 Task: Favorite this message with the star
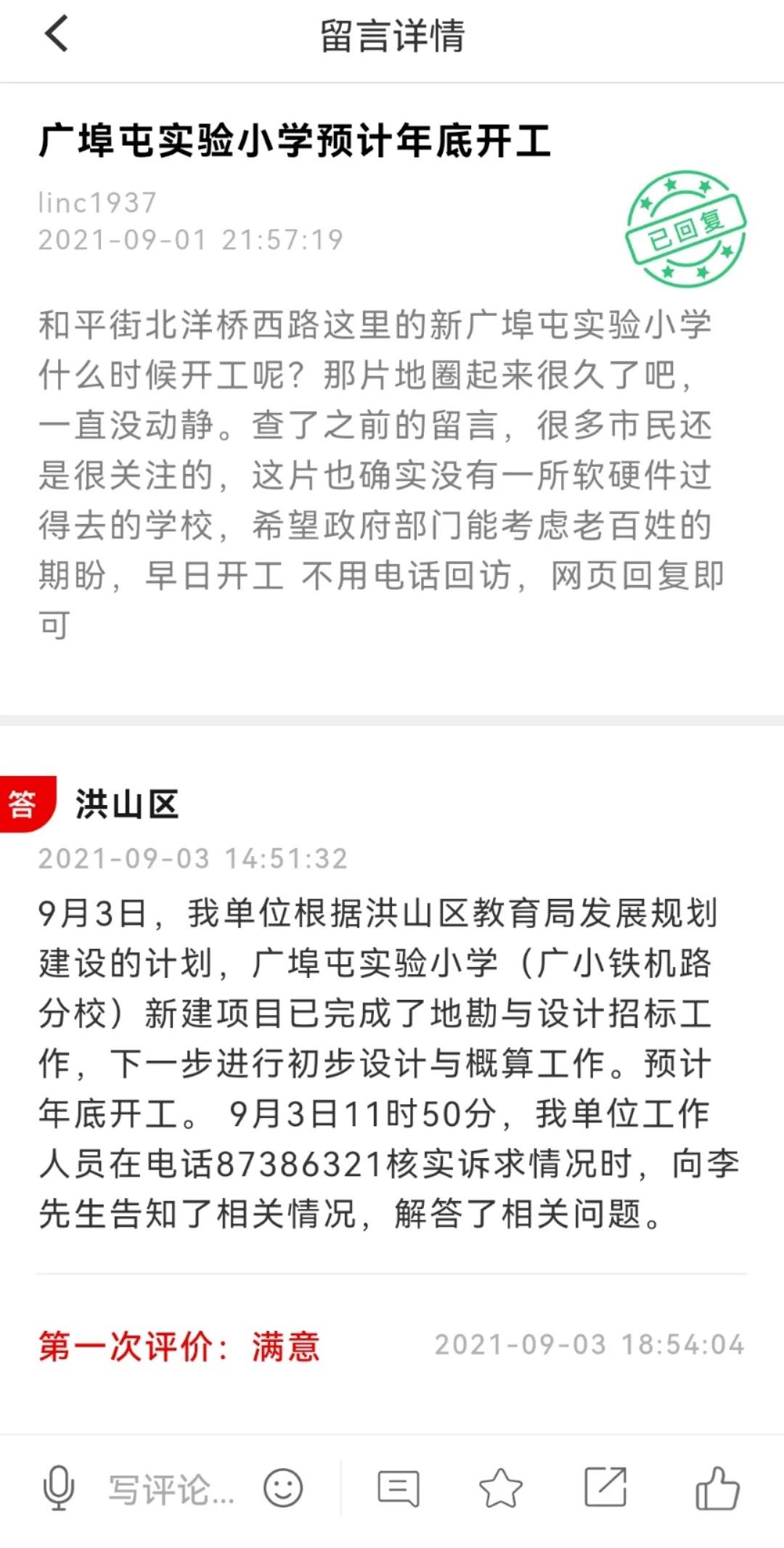point(501,1488)
